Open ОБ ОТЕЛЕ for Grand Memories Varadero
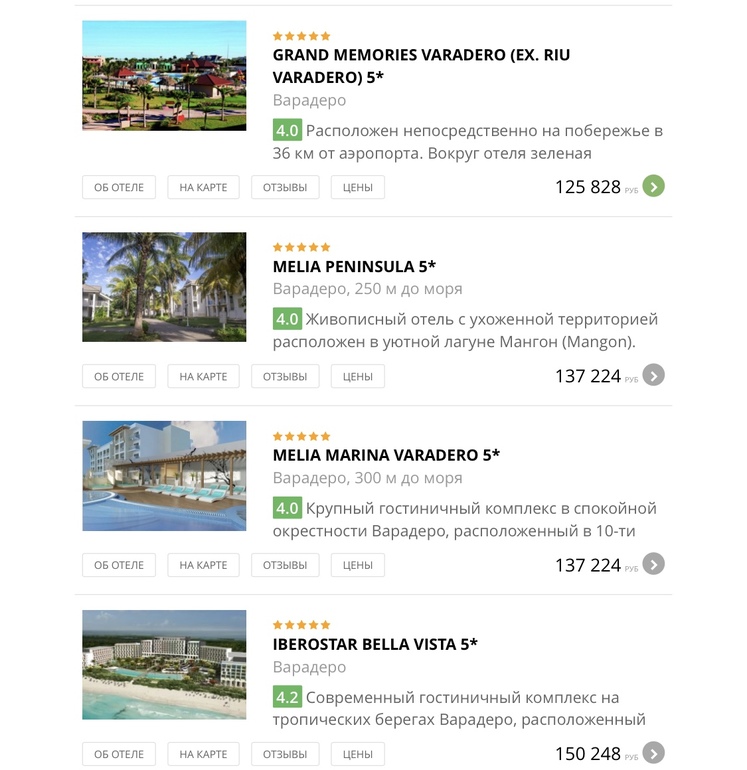Viewport: 747px width, 770px height. tap(119, 187)
